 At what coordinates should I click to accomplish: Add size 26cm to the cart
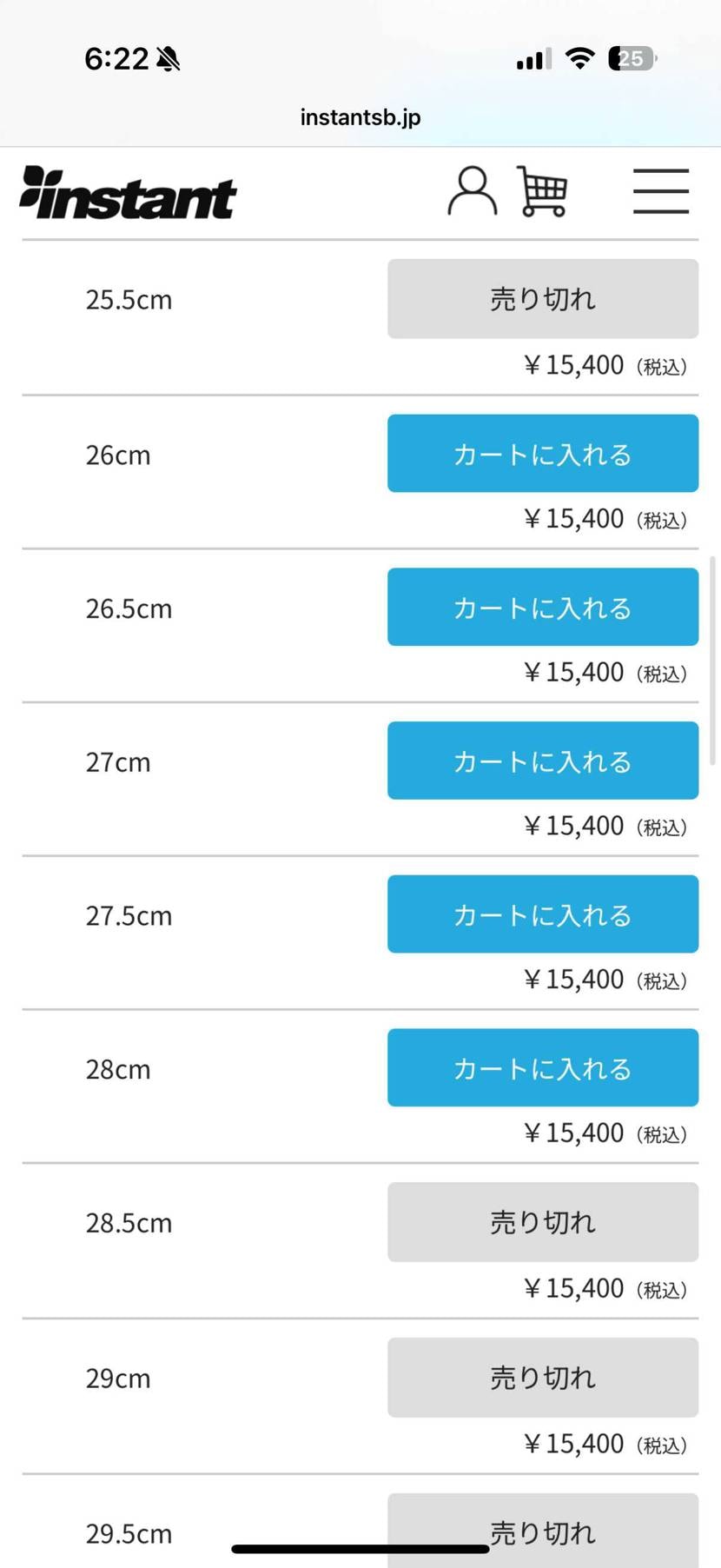[x=542, y=453]
